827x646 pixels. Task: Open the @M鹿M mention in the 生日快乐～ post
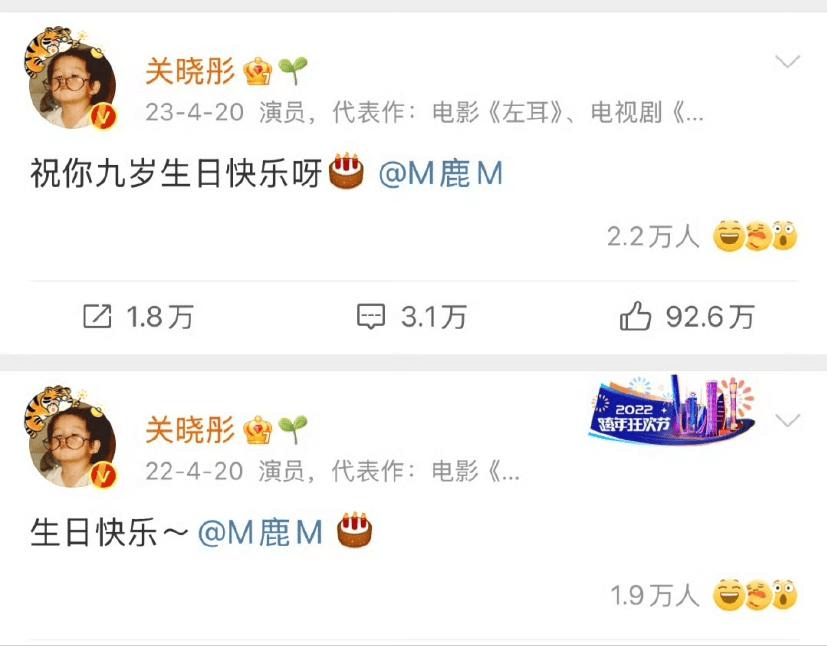(x=260, y=532)
